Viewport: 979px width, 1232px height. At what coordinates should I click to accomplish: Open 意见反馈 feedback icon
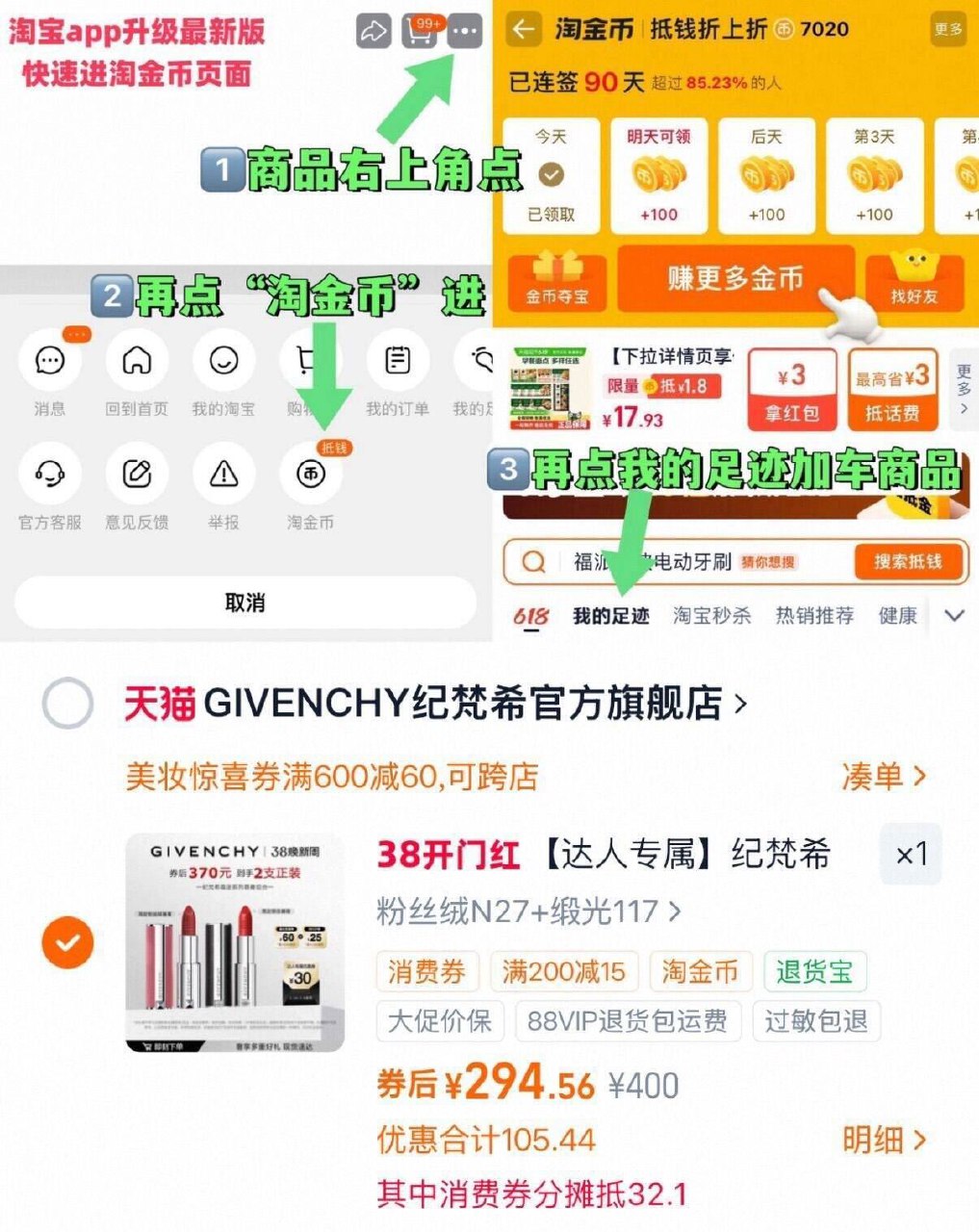pos(136,475)
